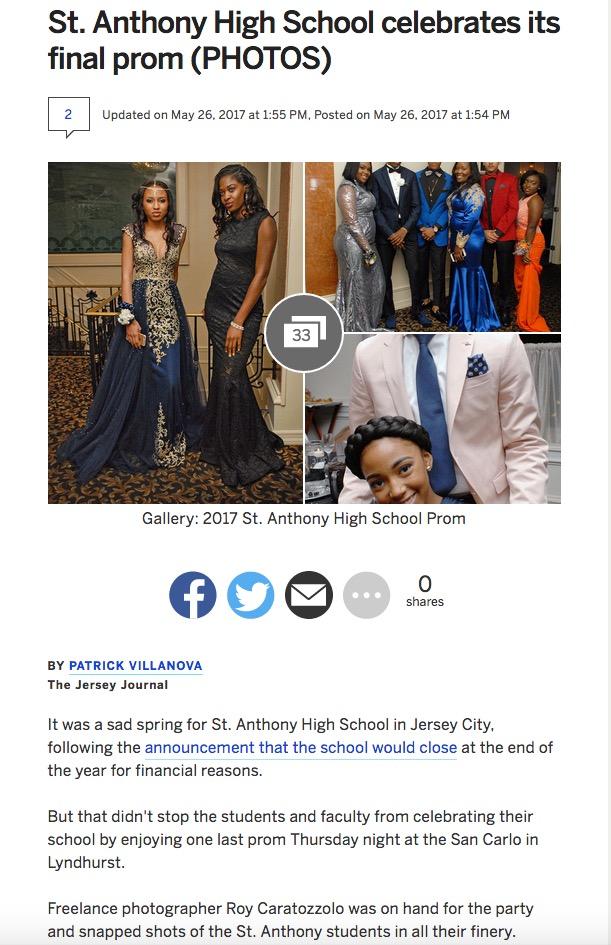Open the comments bubble showing 2
The image size is (611, 945).
coord(68,115)
